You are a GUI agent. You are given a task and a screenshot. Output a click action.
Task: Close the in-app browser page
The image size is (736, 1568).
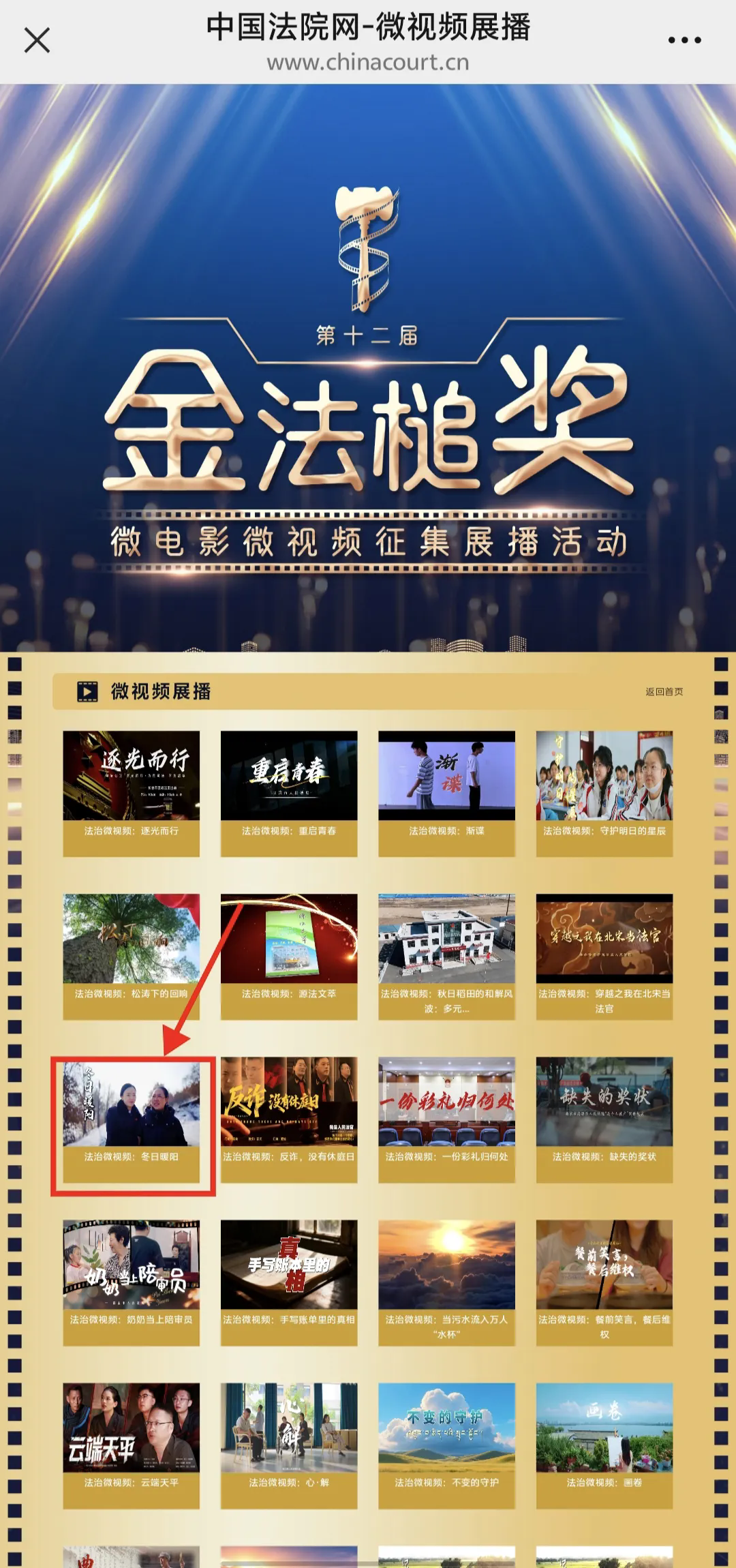[37, 40]
